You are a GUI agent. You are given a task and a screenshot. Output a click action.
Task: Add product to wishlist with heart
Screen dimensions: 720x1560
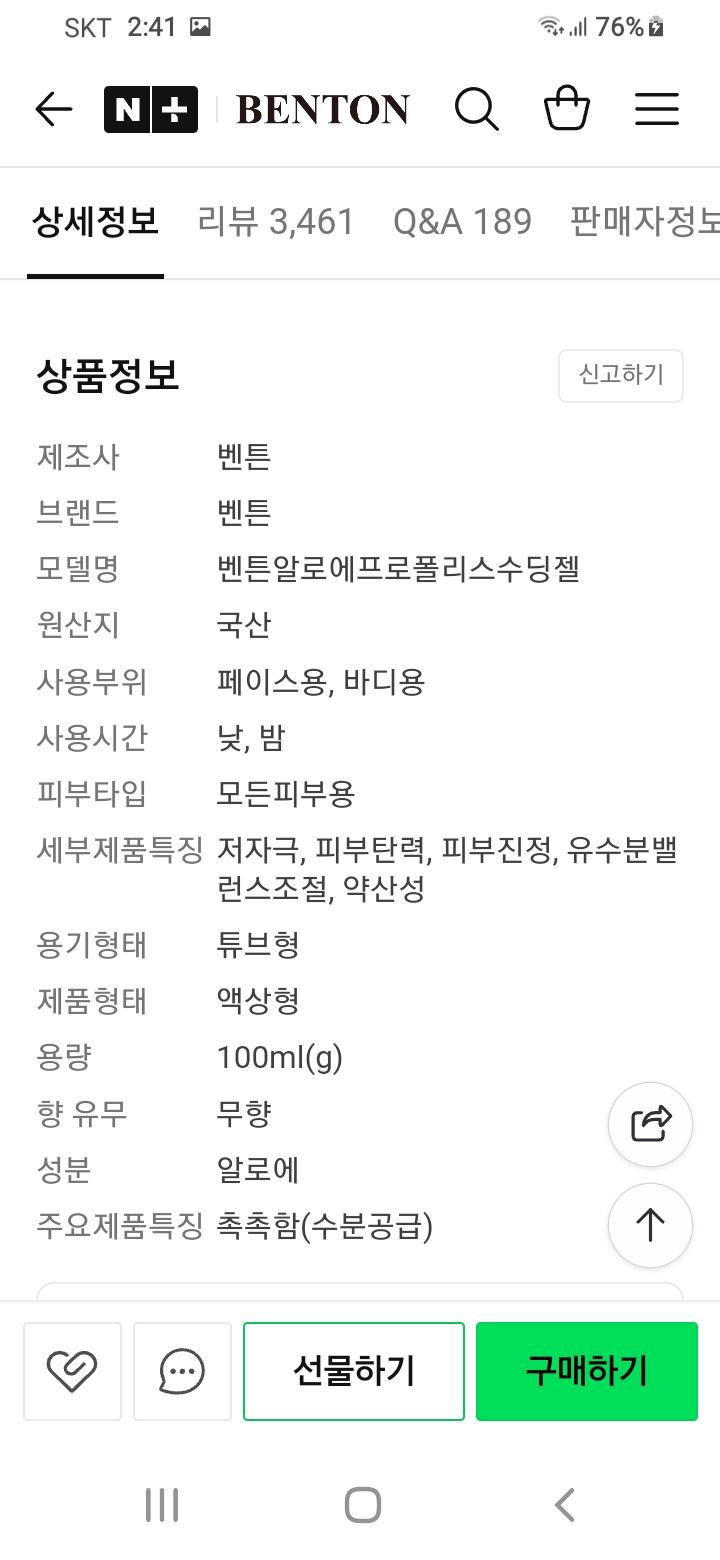click(x=72, y=1371)
